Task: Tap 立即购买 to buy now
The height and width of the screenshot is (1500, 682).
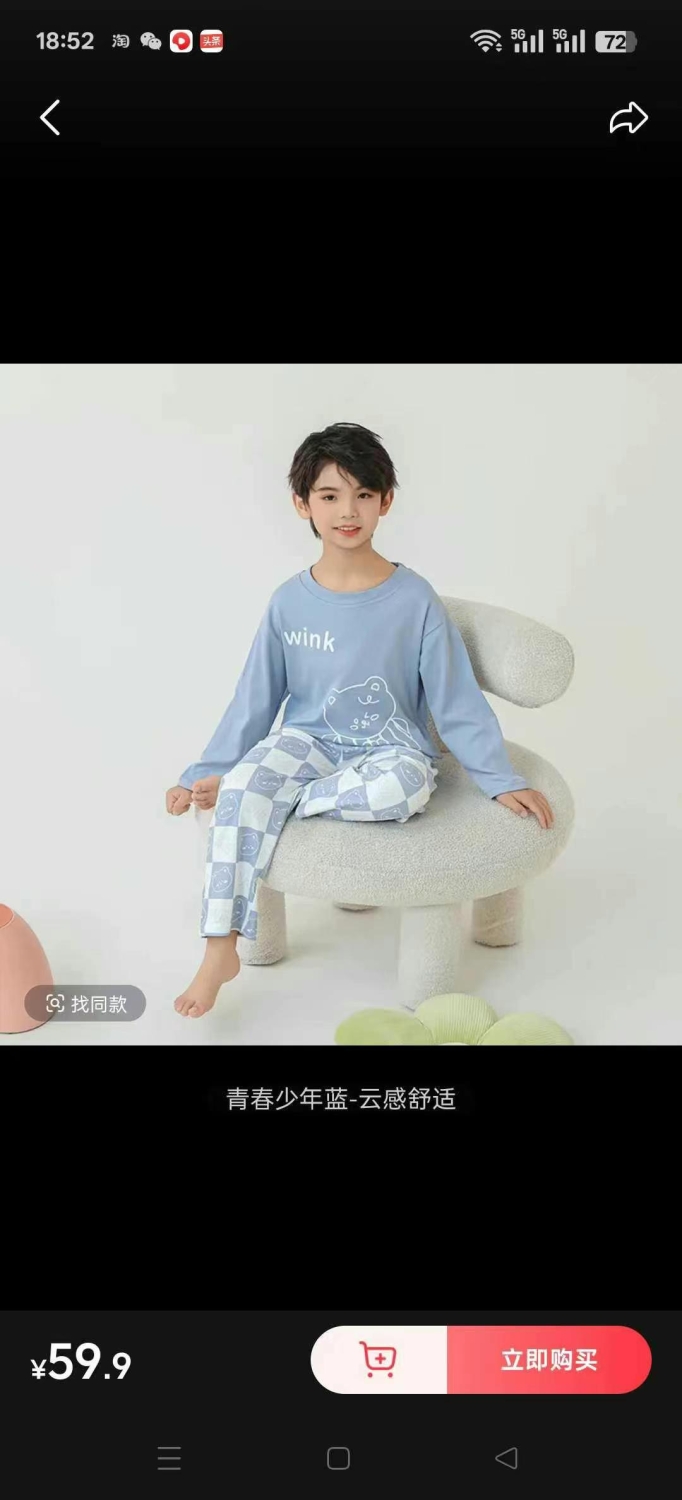Action: [x=549, y=1360]
